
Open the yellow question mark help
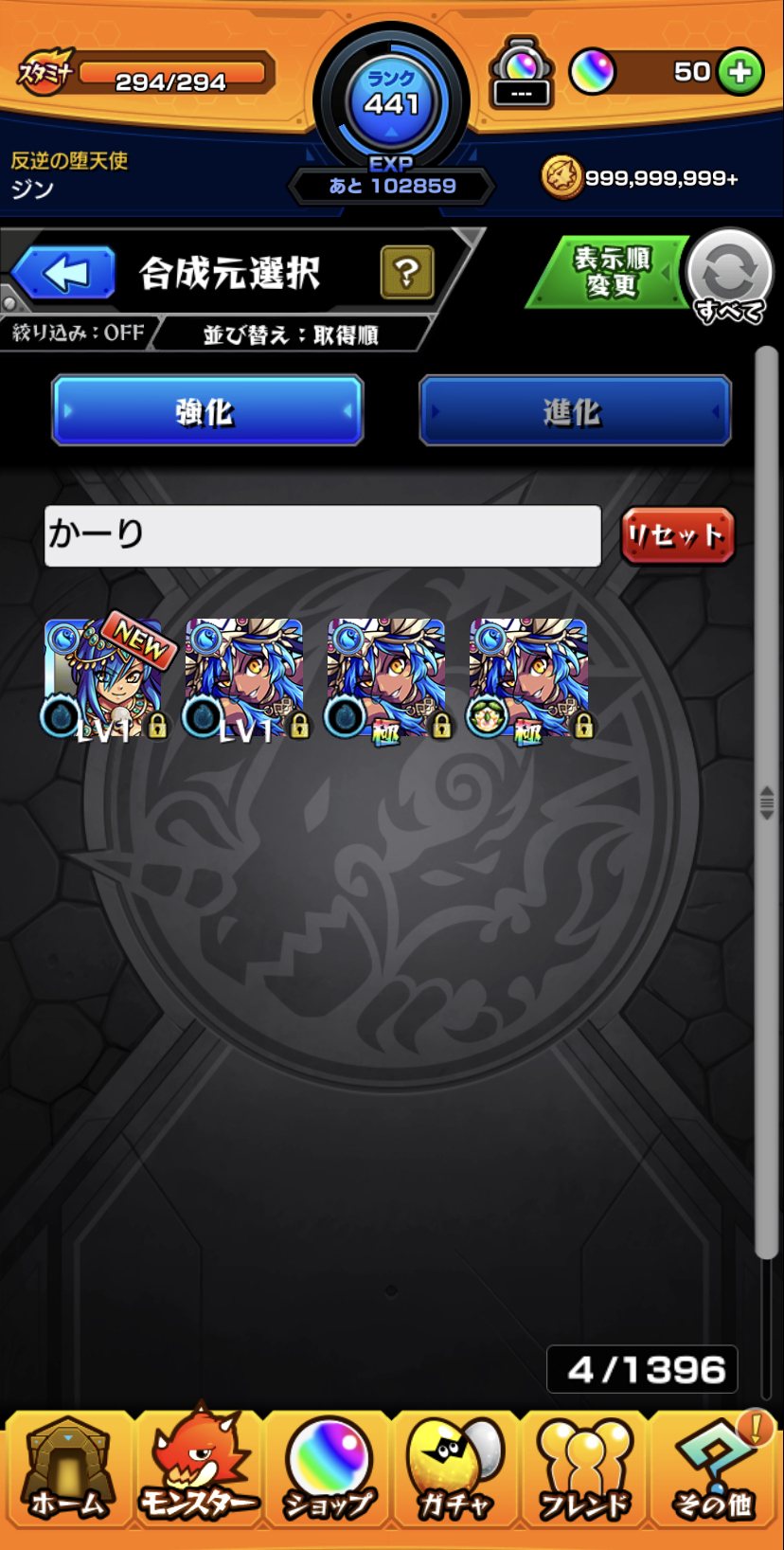click(407, 273)
